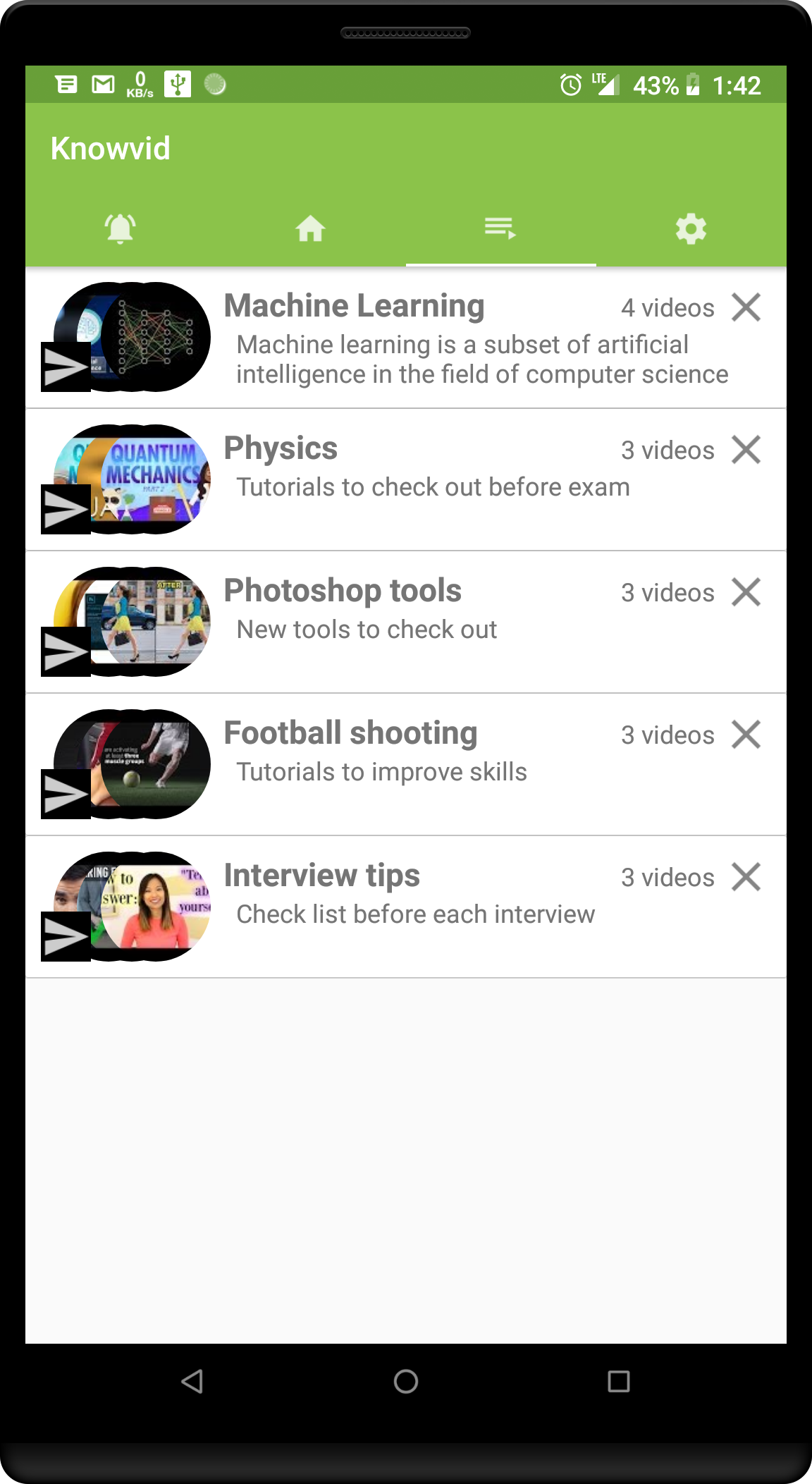Remove the Machine Learning playlist

pos(746,307)
